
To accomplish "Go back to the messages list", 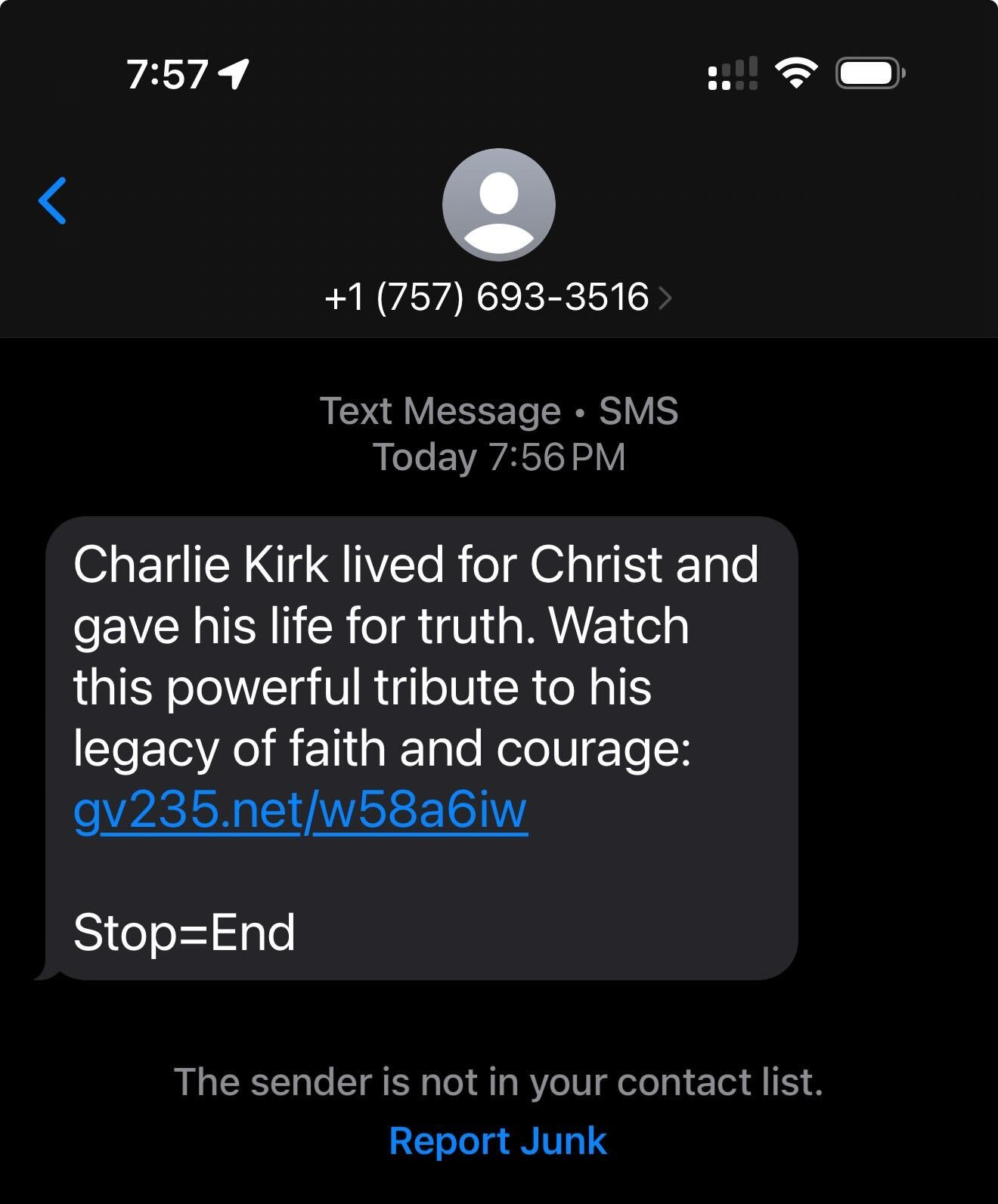I will [x=53, y=201].
